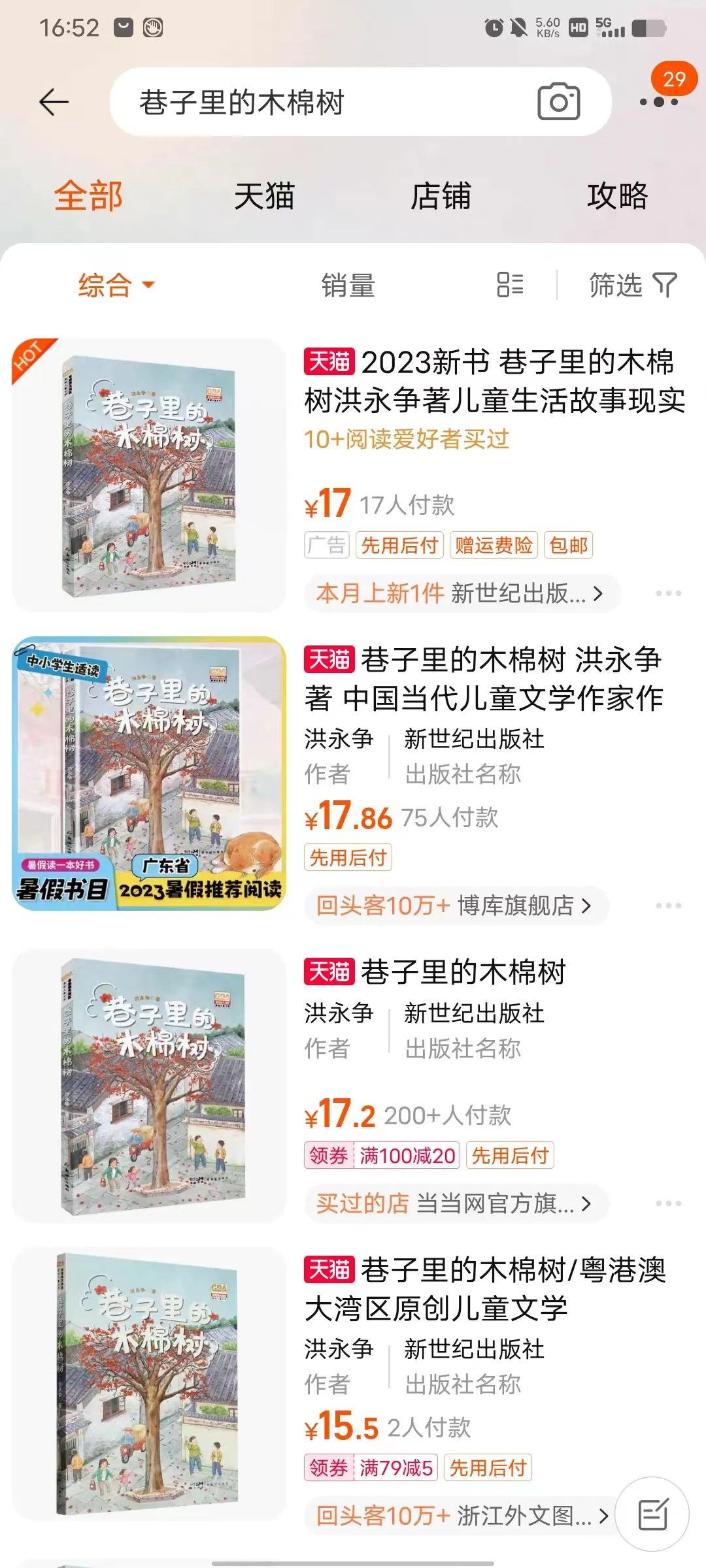This screenshot has height=1568, width=706.
Task: Go back with the arrow icon
Action: pyautogui.click(x=54, y=102)
